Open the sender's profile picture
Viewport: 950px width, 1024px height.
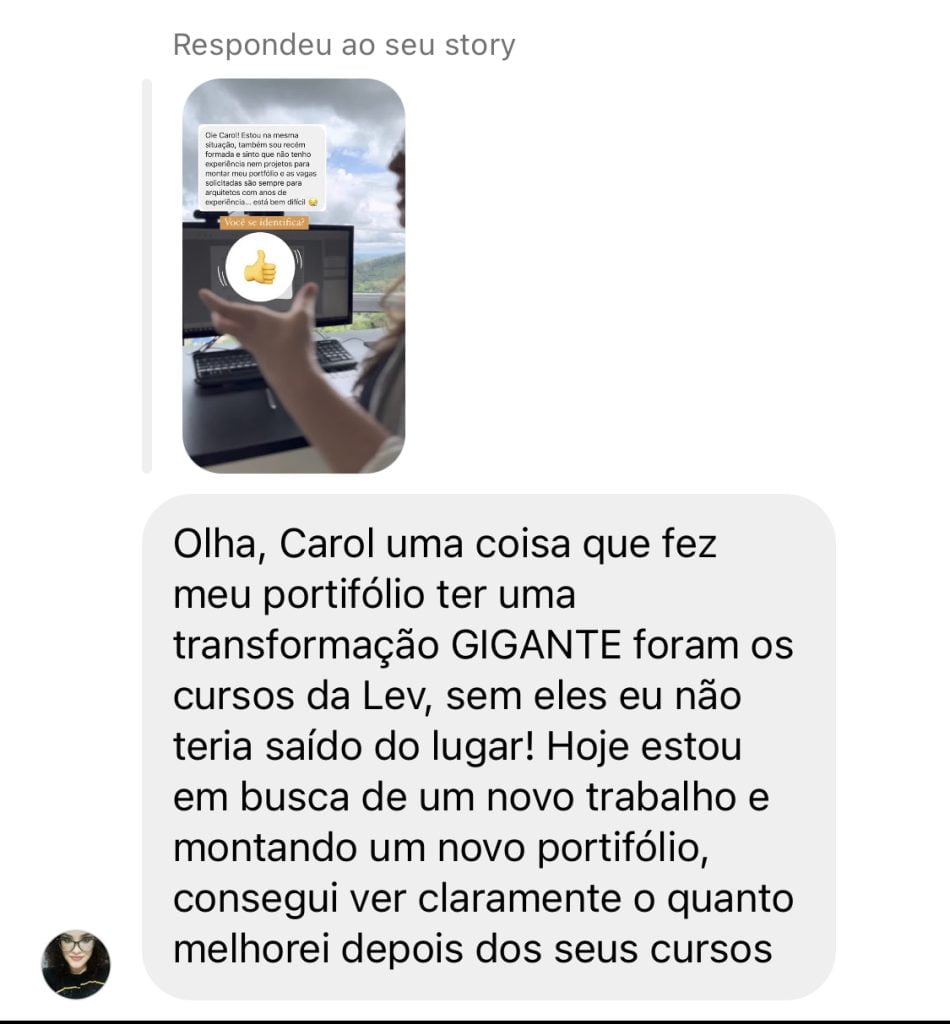click(76, 965)
